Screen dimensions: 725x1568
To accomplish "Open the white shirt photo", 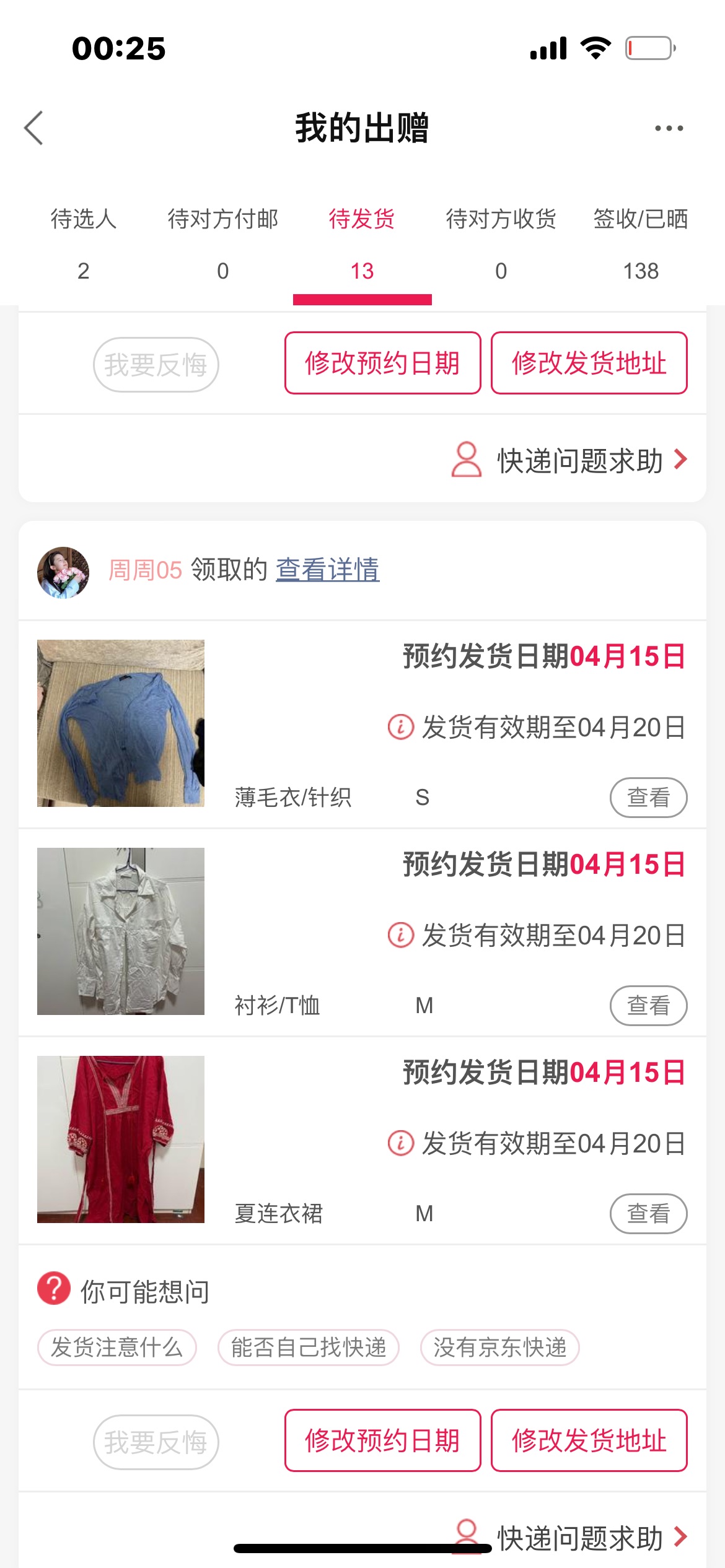I will (121, 931).
